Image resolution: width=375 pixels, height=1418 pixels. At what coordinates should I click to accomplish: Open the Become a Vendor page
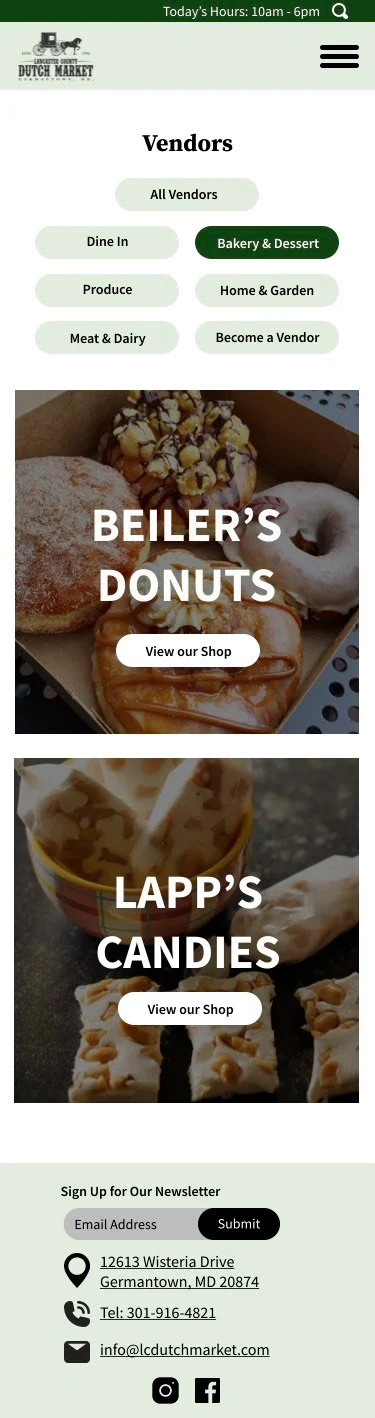coord(267,337)
